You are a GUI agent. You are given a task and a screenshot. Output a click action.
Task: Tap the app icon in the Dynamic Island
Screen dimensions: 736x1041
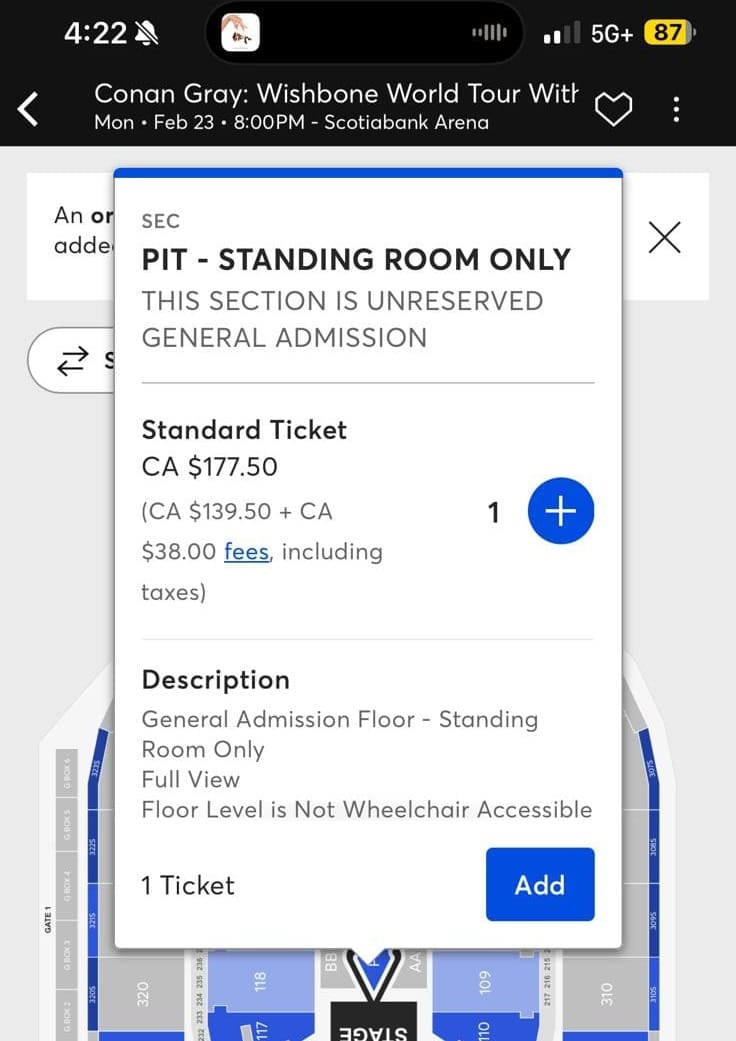tap(240, 33)
